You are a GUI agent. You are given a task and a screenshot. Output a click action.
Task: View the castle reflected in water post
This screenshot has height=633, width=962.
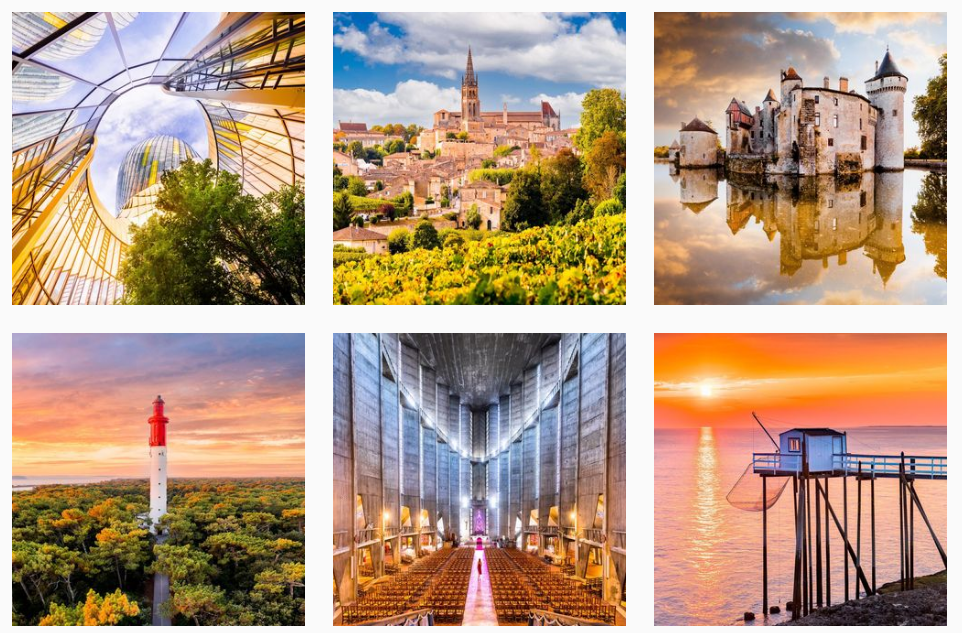point(800,158)
